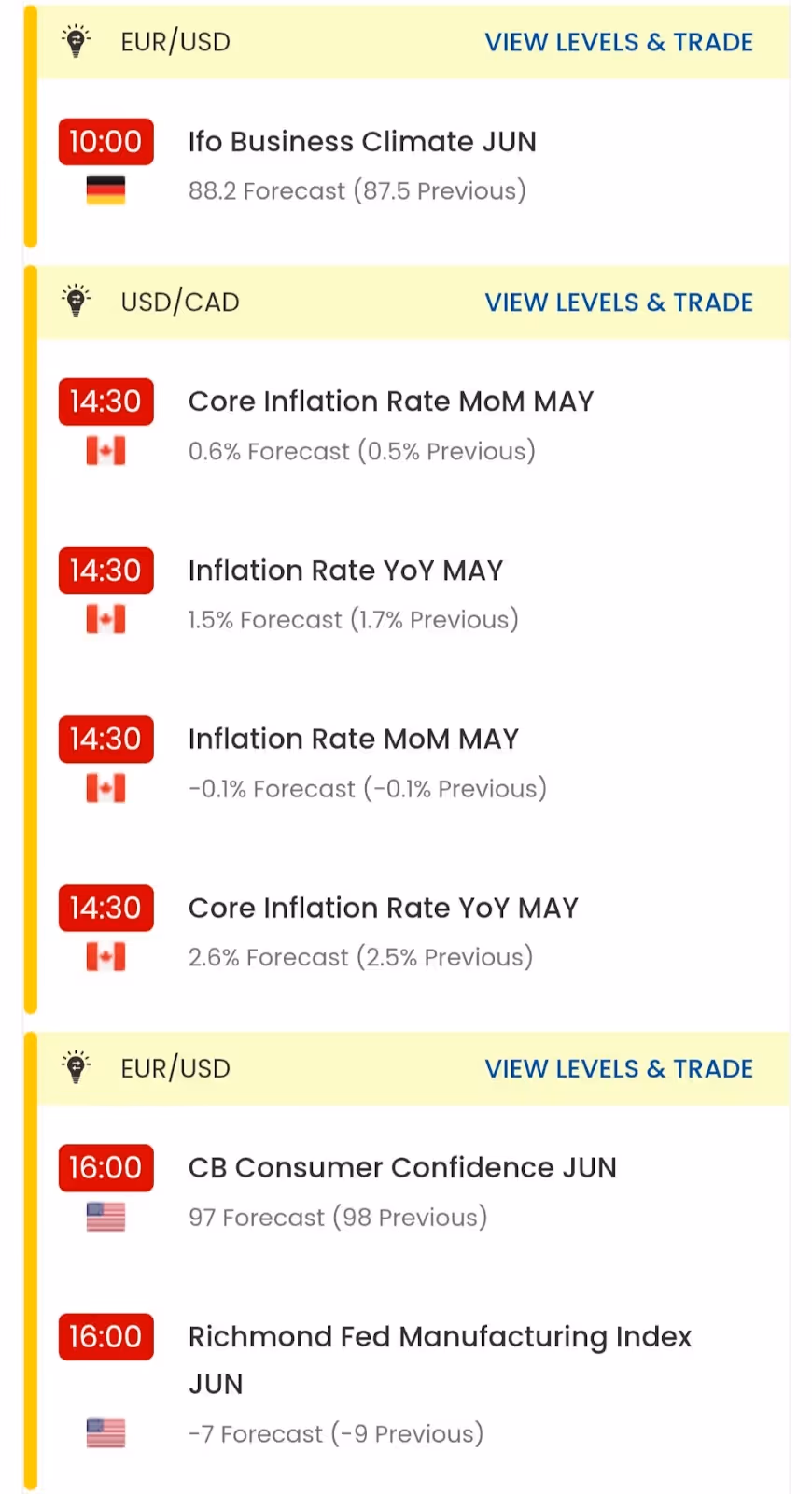The width and height of the screenshot is (812, 1494).
Task: View the Inflation Rate MoM MAY event
Action: 413,763
